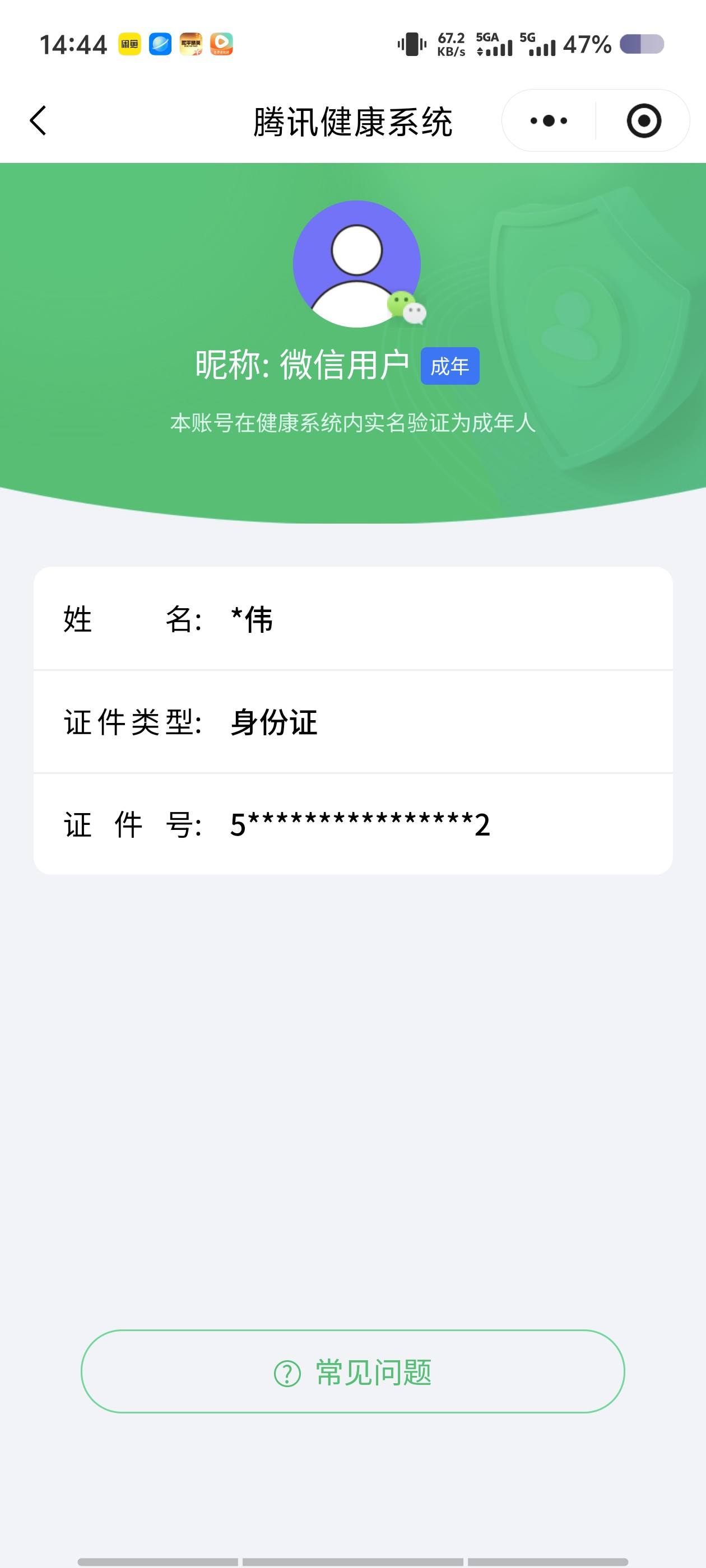Tap the Tencent Video status bar icon
Viewport: 706px width, 1568px height.
pyautogui.click(x=222, y=44)
